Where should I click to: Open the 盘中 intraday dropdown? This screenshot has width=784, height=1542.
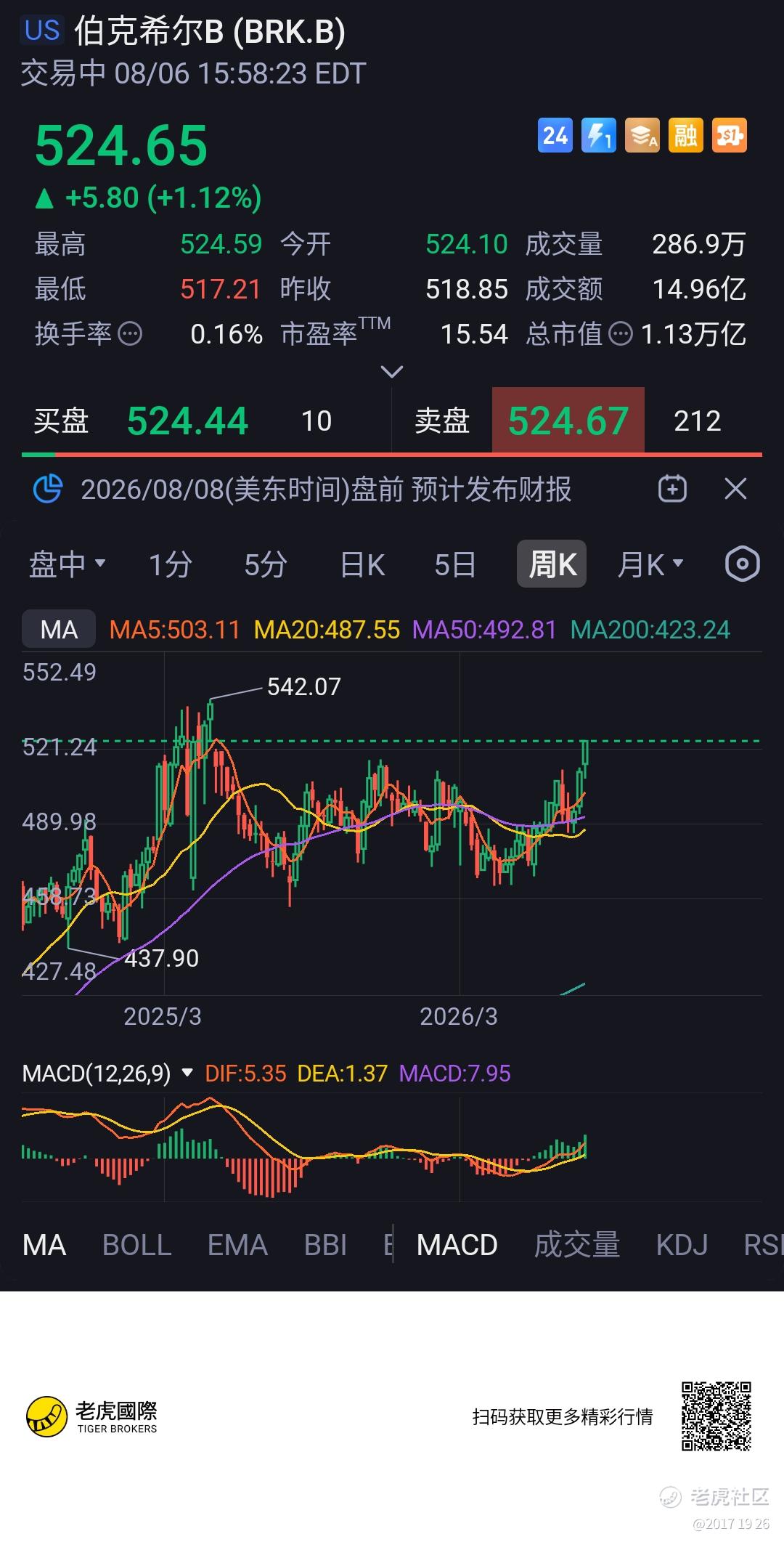68,564
